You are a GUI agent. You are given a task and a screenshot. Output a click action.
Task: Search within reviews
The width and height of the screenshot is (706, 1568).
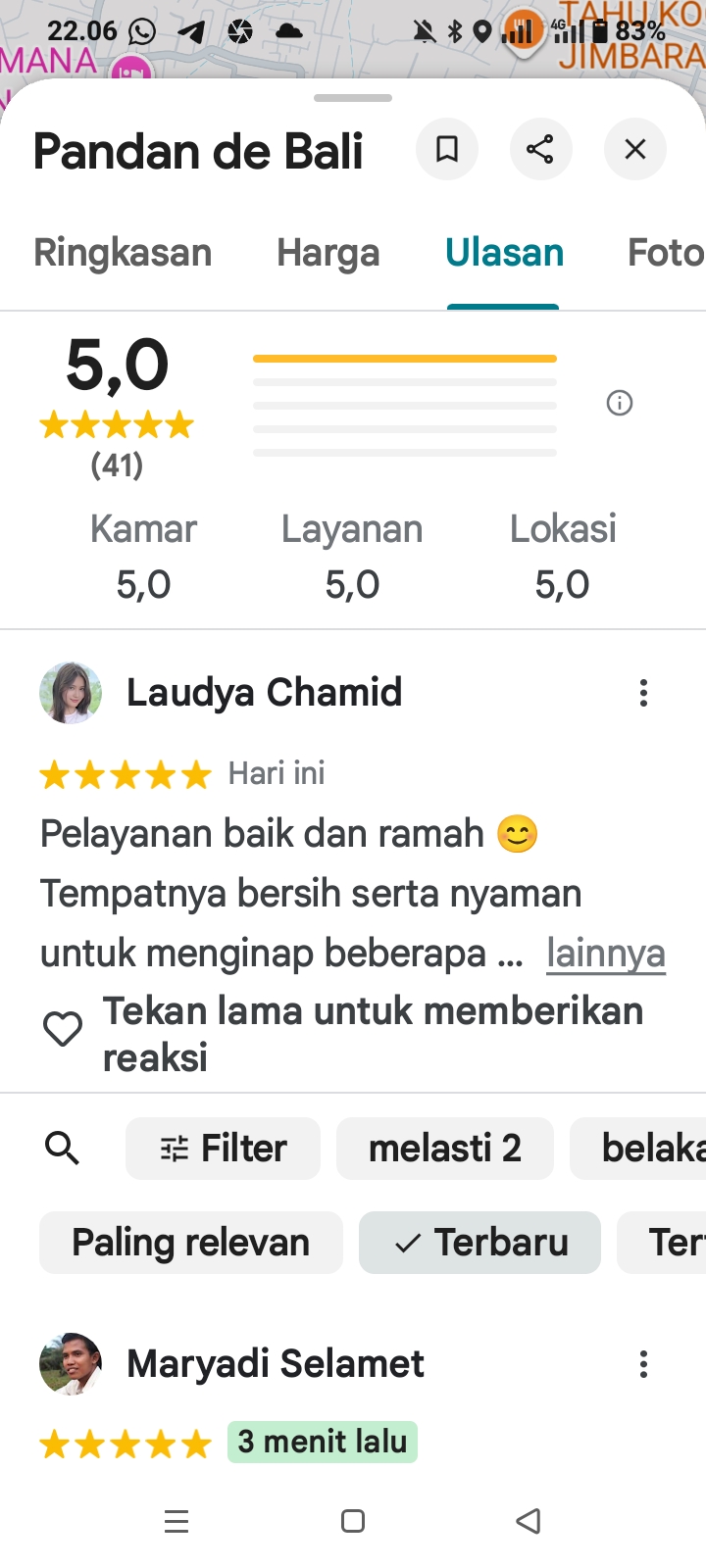pyautogui.click(x=63, y=1148)
